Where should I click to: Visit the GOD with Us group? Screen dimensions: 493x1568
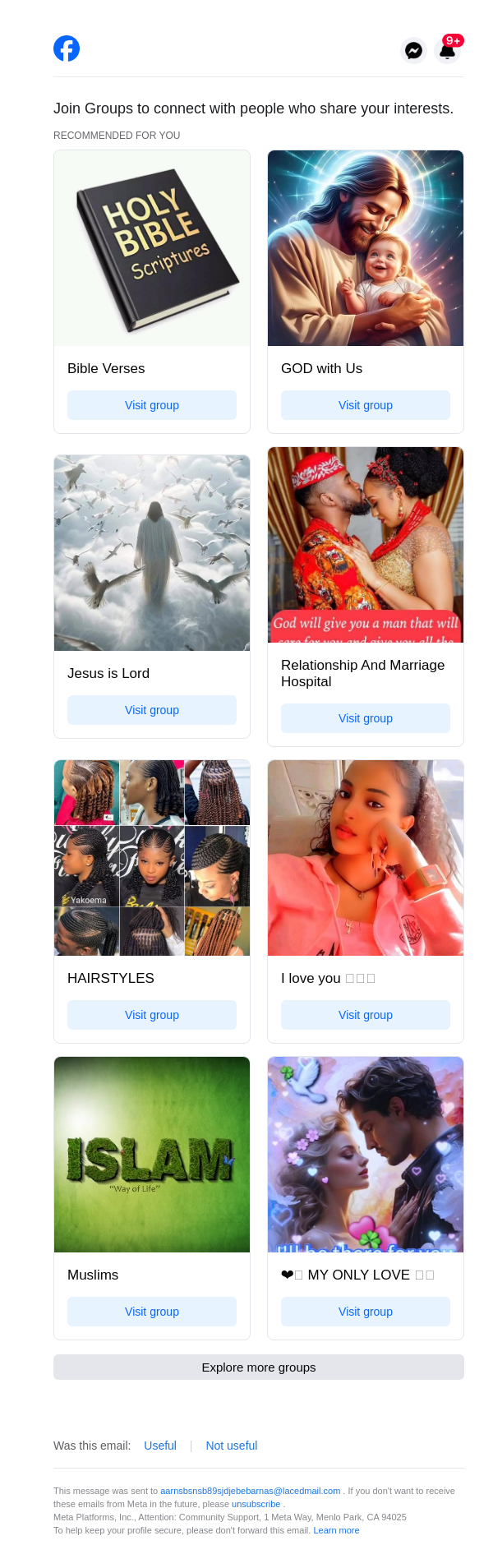tap(366, 405)
